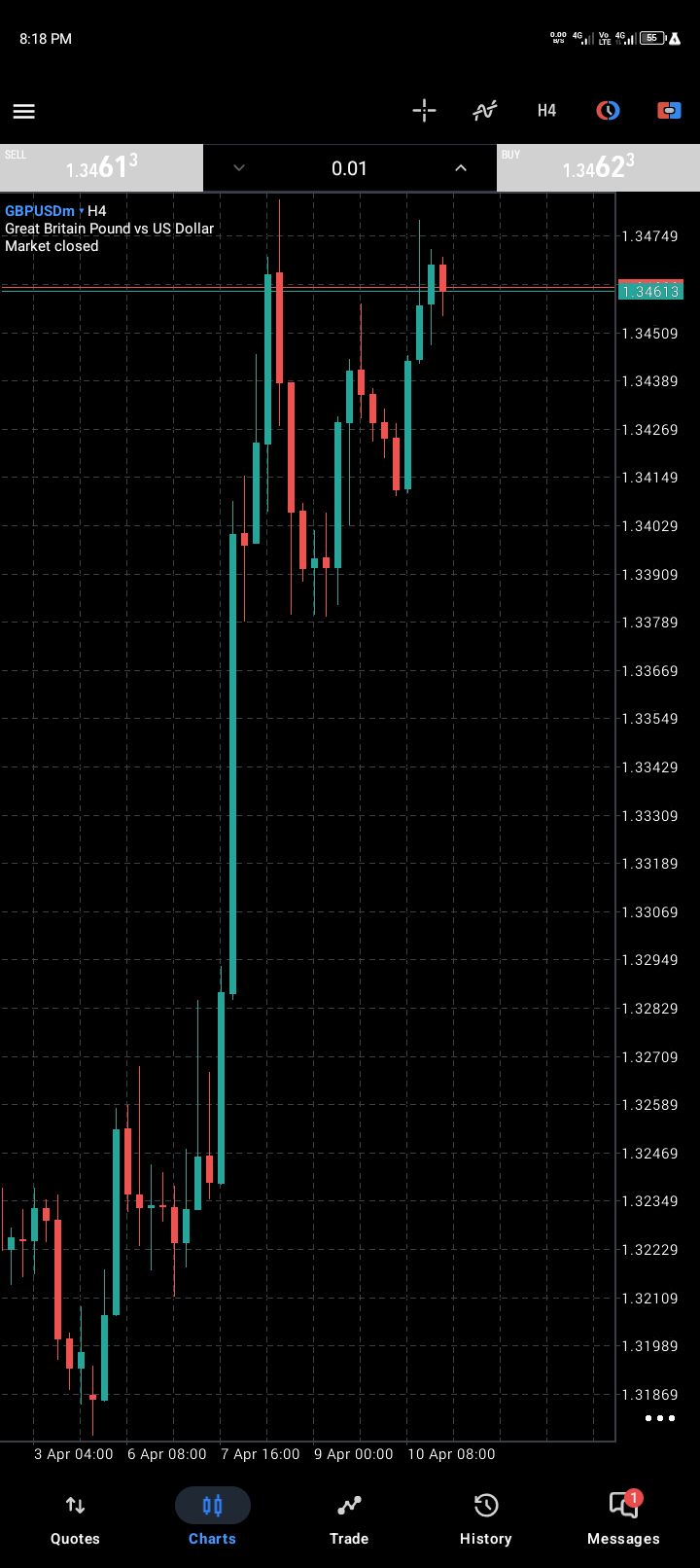Open the hamburger menu
Screen dimensions: 700x1568
pyautogui.click(x=24, y=111)
